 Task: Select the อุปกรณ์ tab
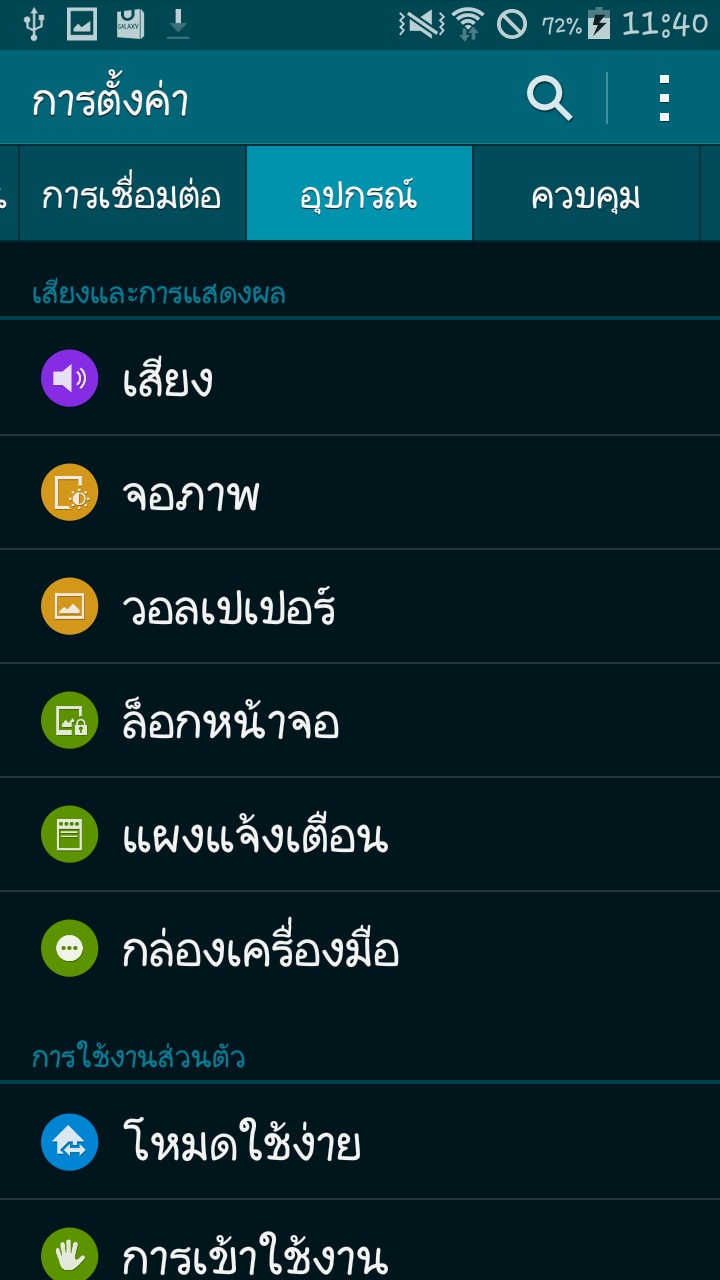pos(359,194)
